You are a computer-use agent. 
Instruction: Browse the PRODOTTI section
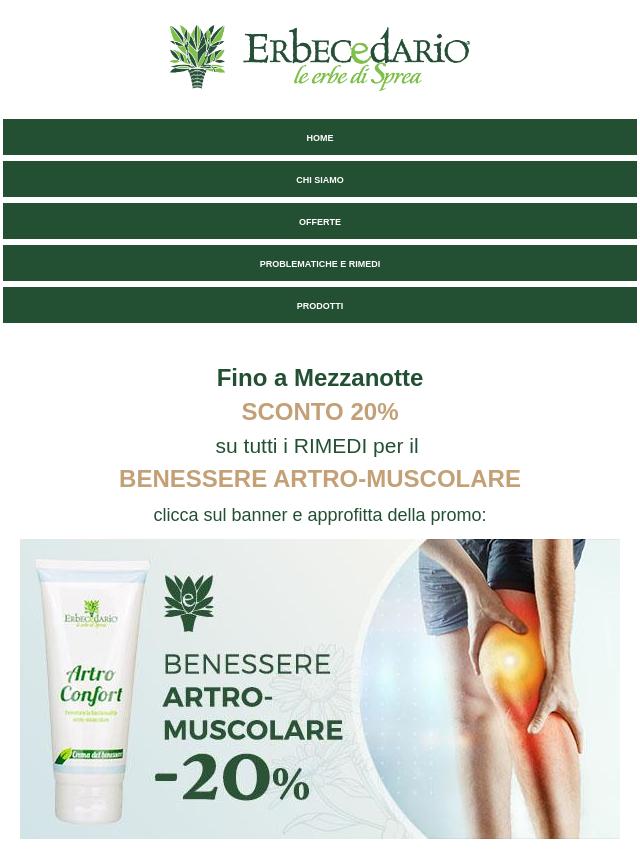click(320, 306)
